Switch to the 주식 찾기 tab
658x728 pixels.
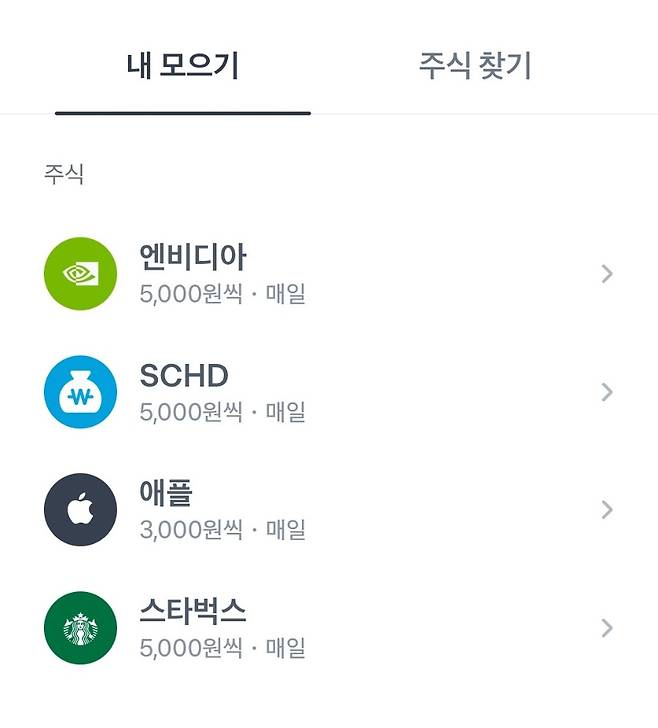tap(475, 66)
